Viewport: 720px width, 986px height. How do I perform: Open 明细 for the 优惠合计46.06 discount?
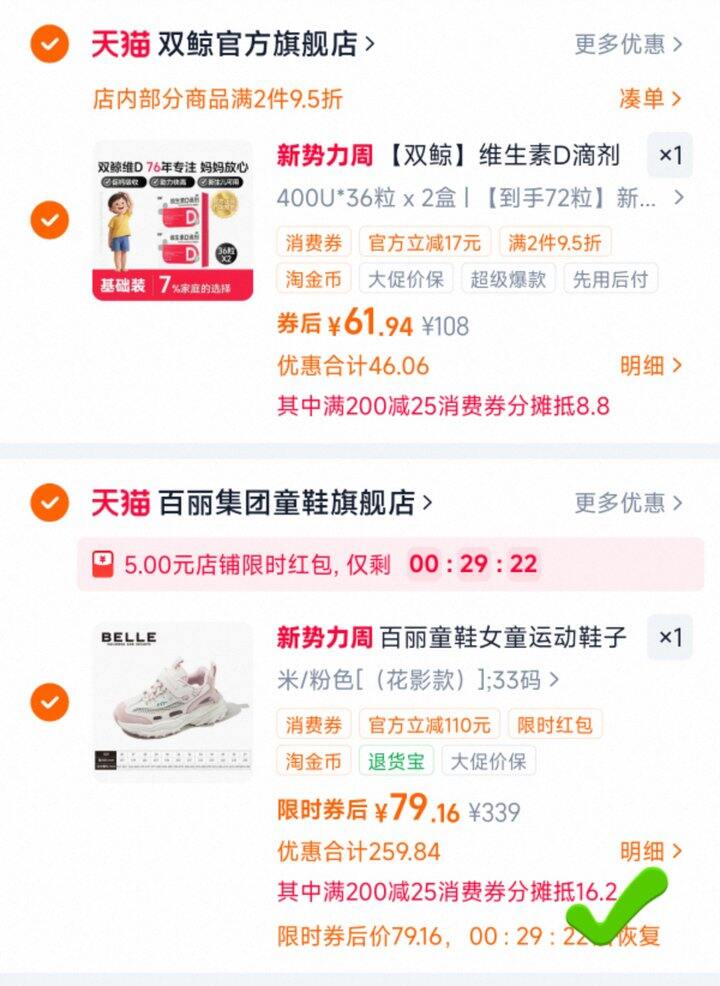651,365
